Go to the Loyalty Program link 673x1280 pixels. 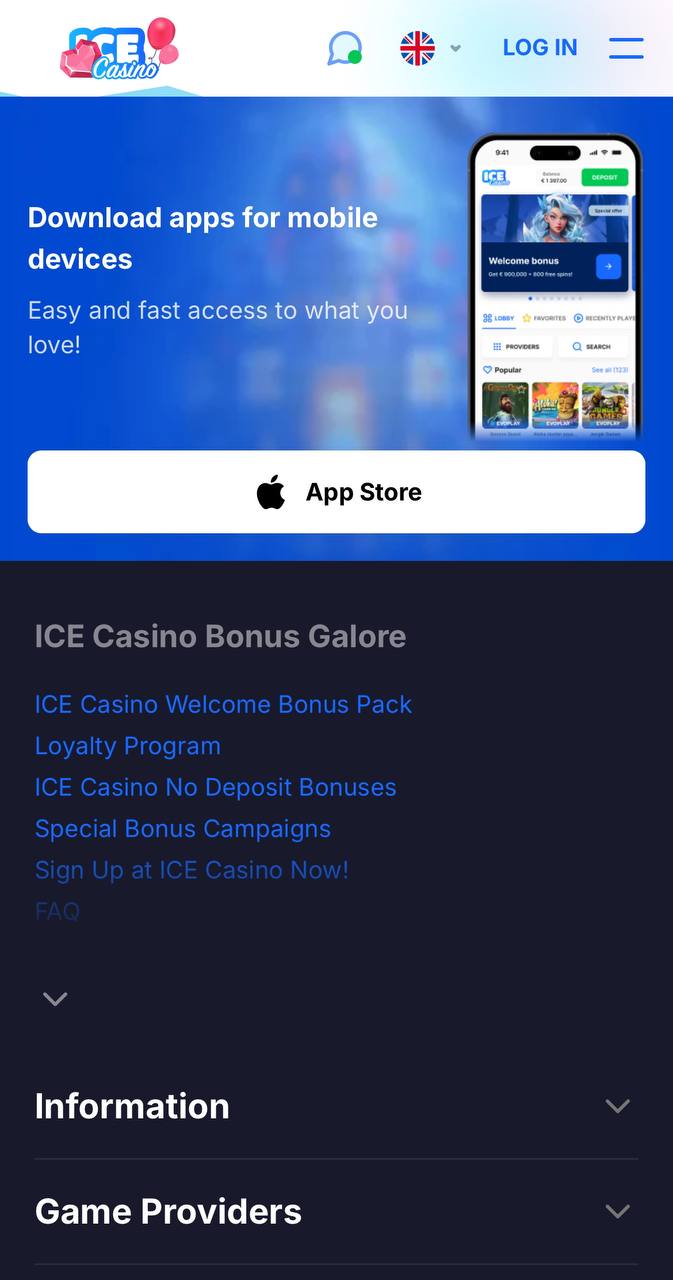coord(128,746)
